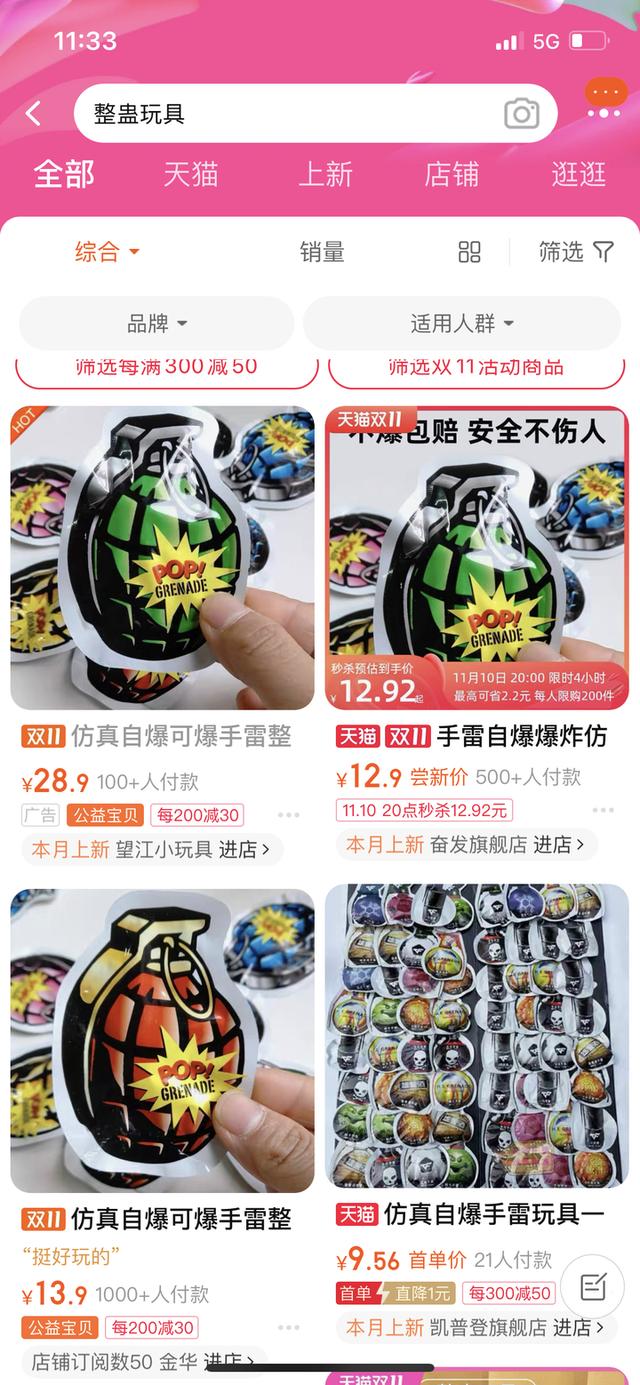This screenshot has width=640, height=1385.
Task: Enter 望江小玩具 shop via 进店
Action: tap(246, 850)
